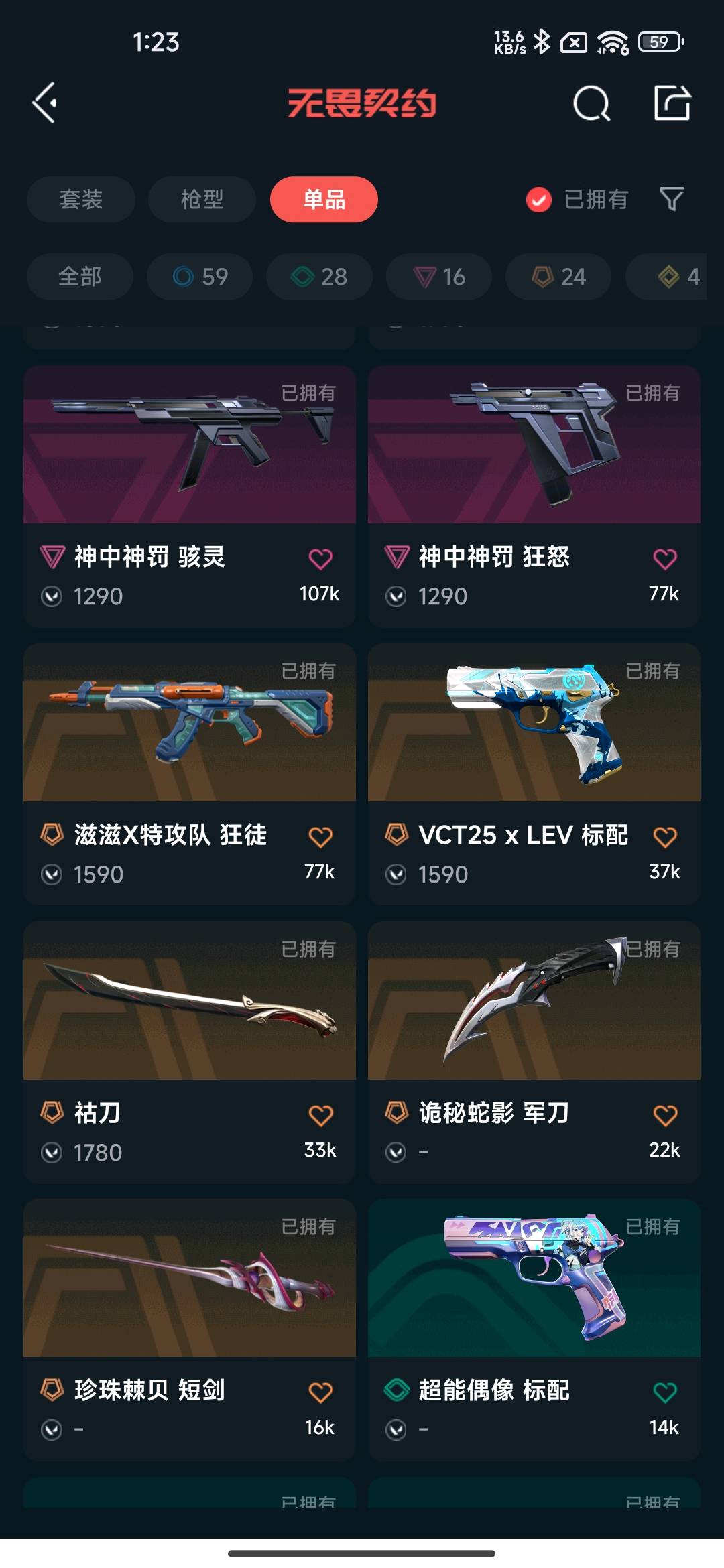Select the 全部 tier chip
Image resolution: width=724 pixels, height=1568 pixels.
tap(80, 277)
